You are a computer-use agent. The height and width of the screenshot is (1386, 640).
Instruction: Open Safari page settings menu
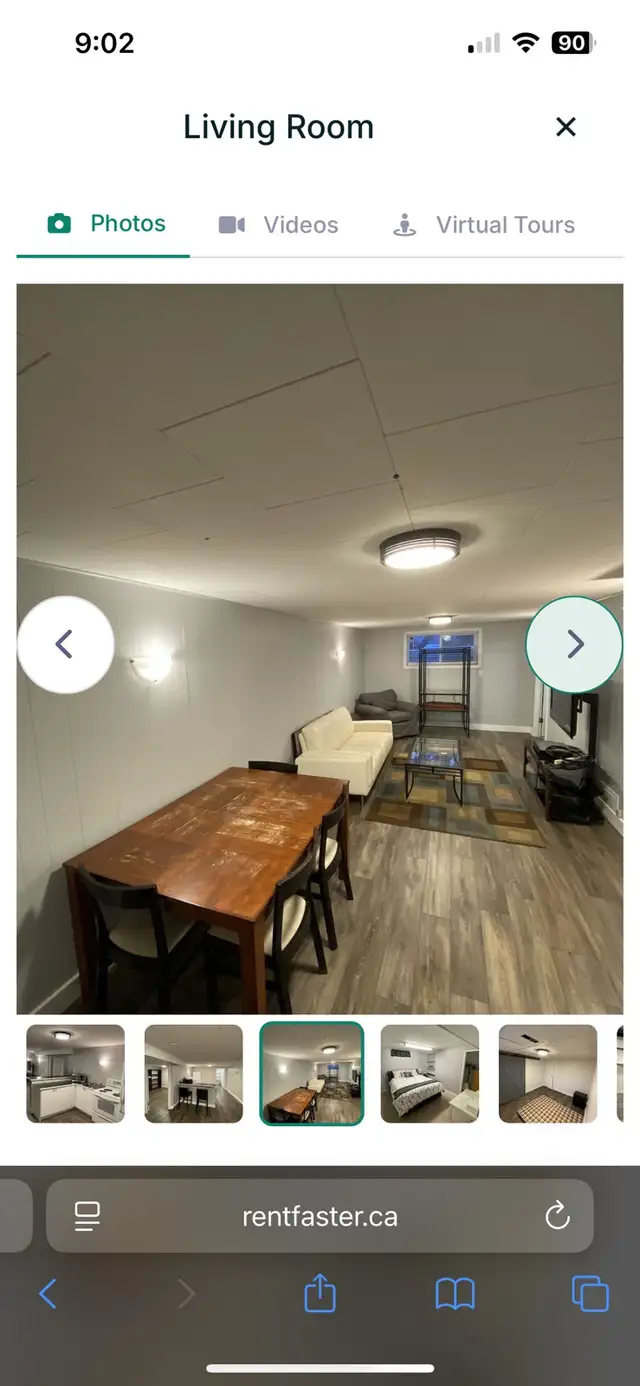[88, 1216]
